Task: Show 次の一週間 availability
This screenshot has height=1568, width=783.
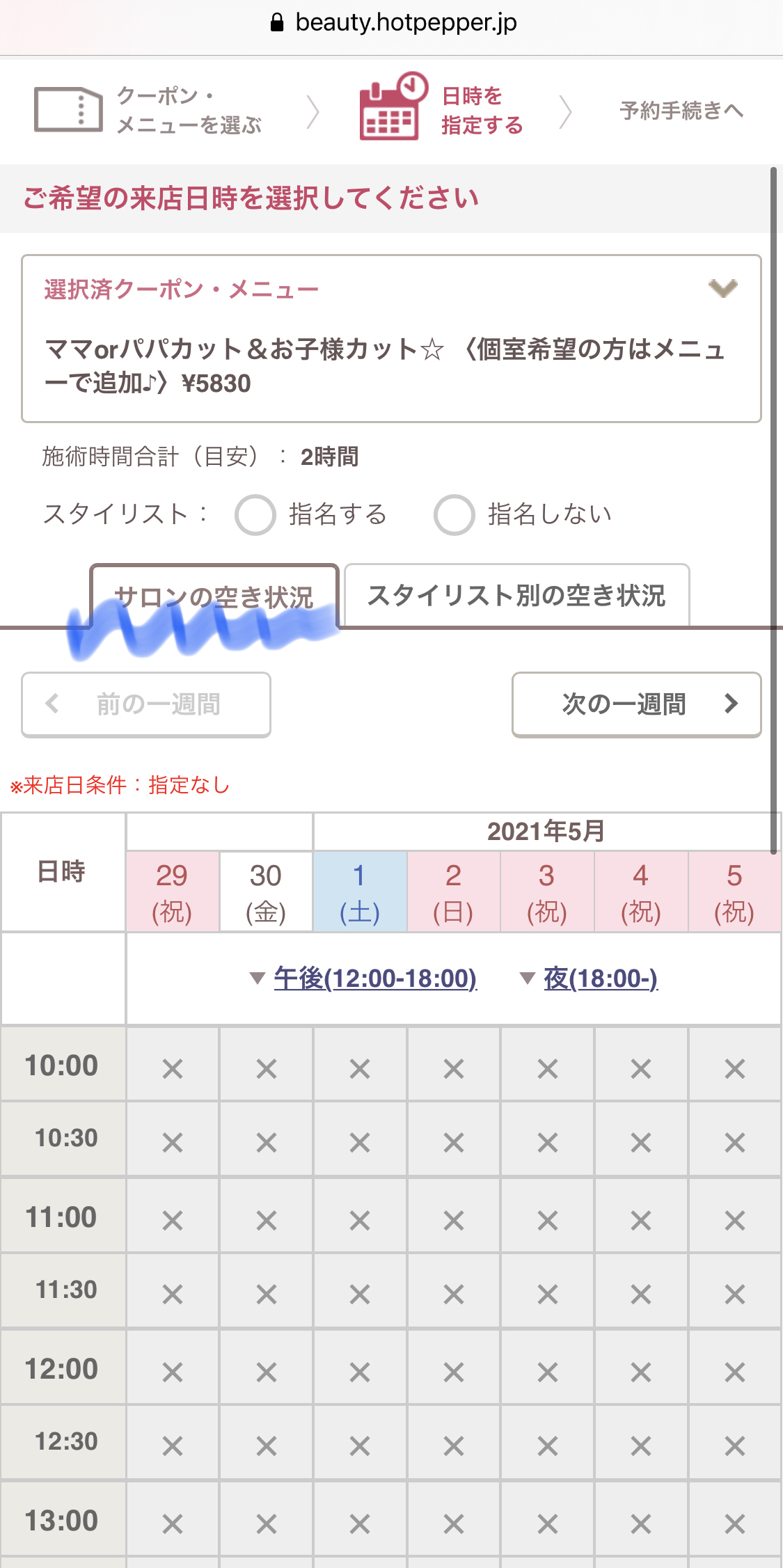Action: point(637,704)
